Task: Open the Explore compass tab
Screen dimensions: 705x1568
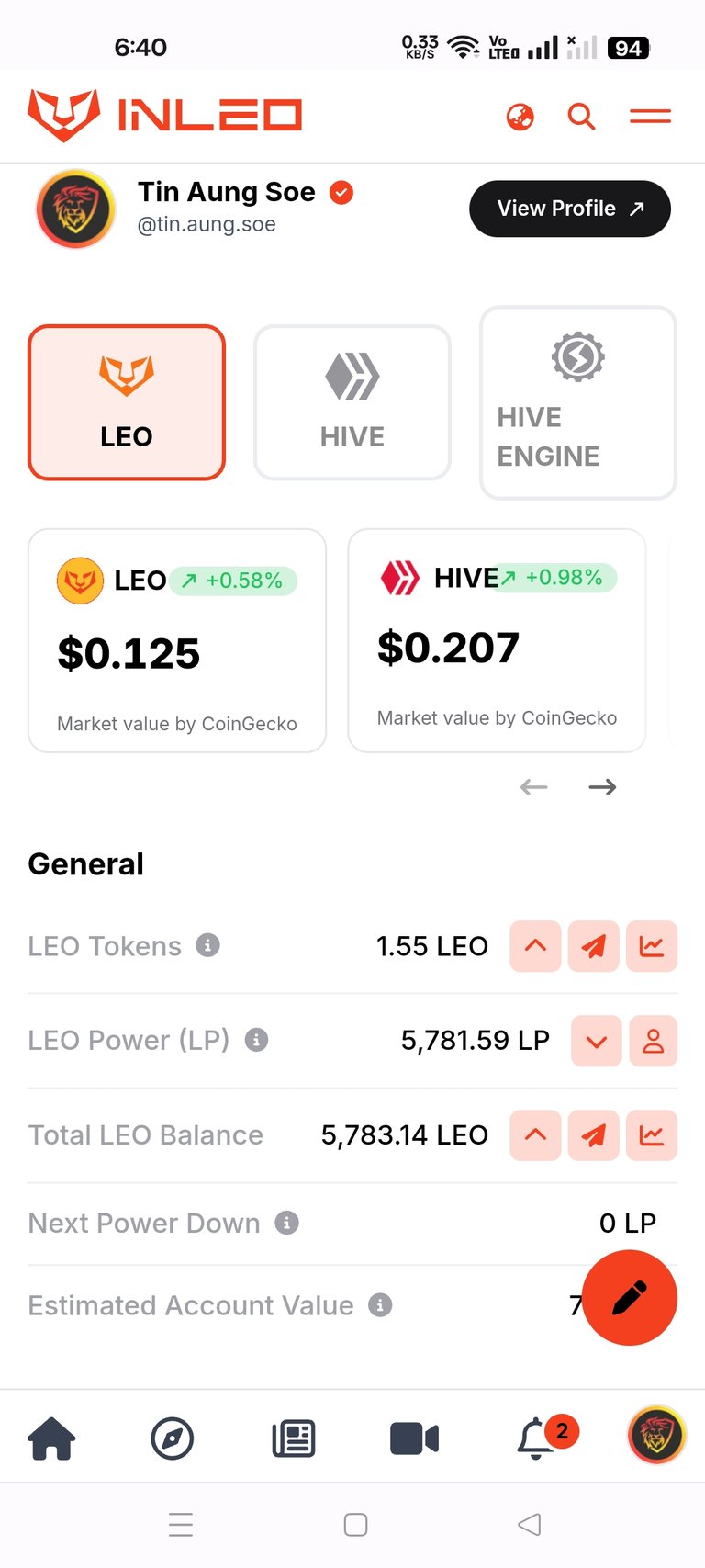Action: [173, 1438]
